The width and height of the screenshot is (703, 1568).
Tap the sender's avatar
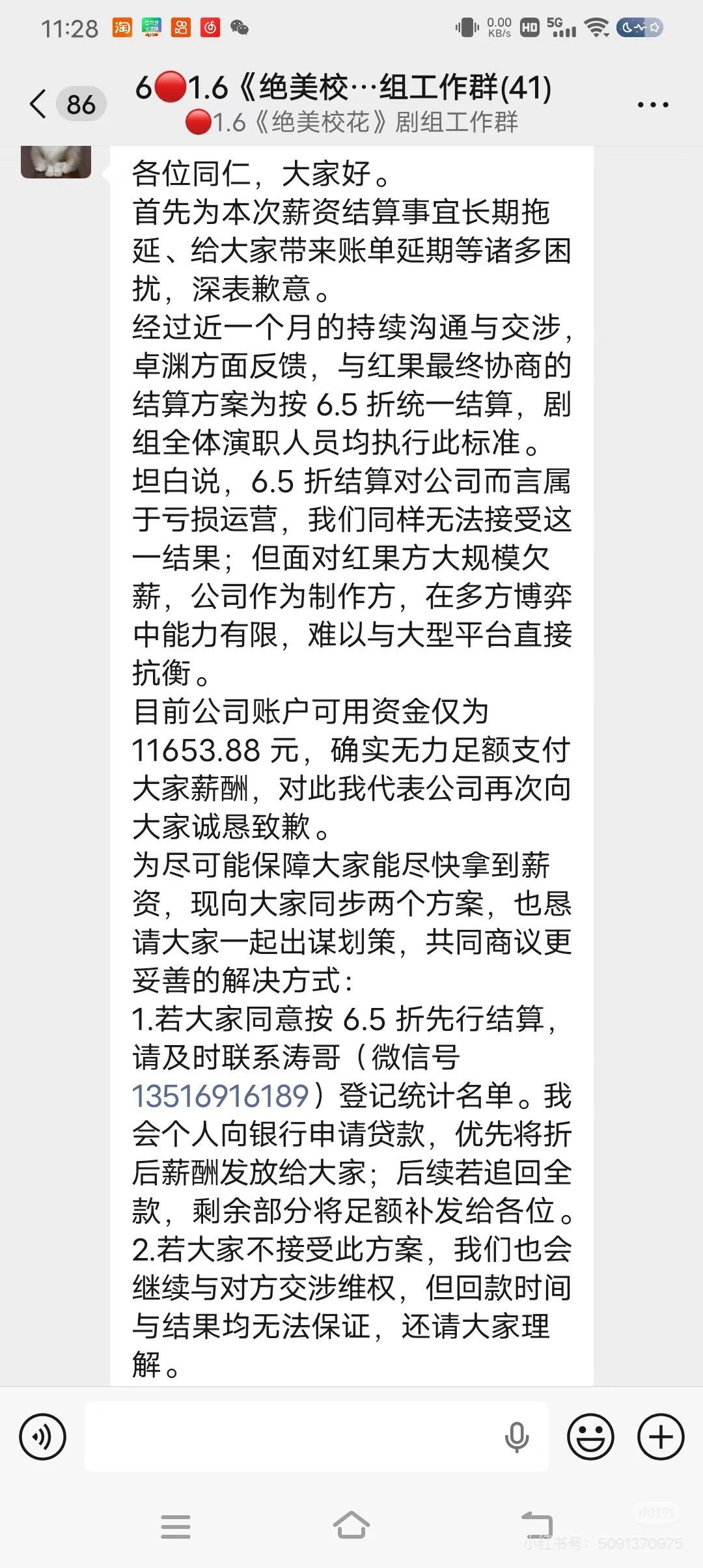[x=56, y=161]
